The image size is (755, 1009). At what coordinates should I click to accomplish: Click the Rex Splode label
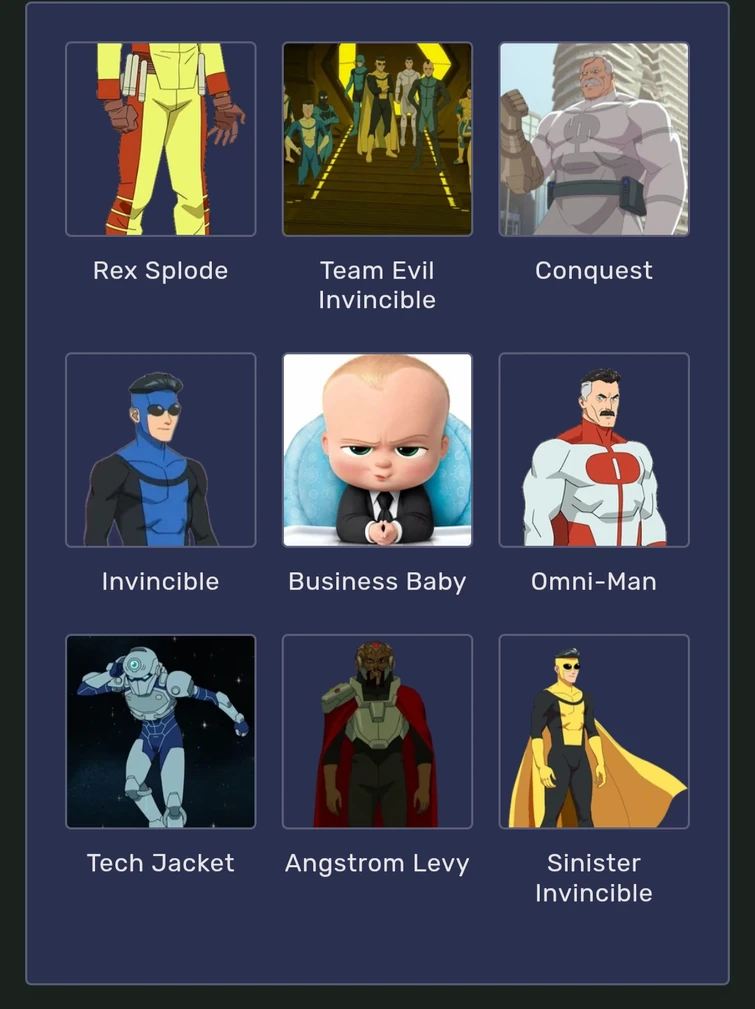coord(161,270)
